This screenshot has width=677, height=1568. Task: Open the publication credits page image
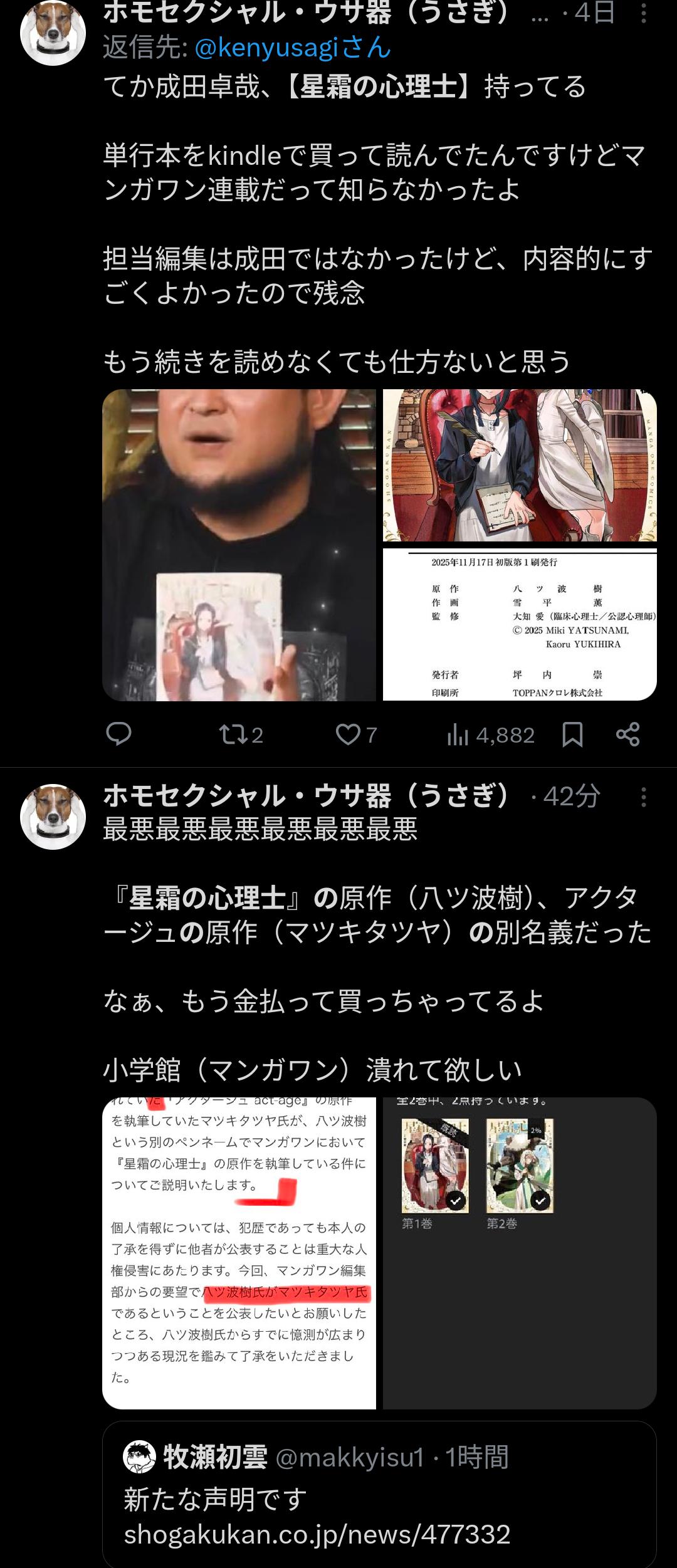(x=520, y=624)
